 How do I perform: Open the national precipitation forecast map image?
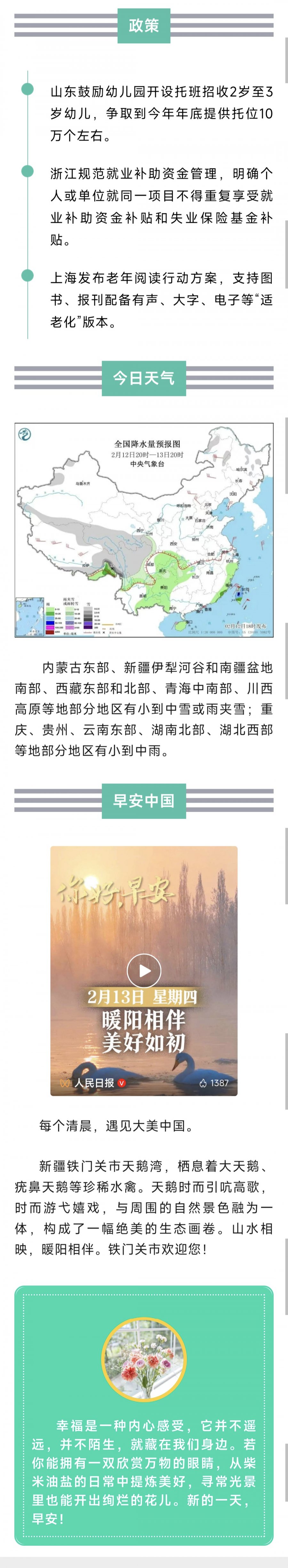tap(144, 530)
